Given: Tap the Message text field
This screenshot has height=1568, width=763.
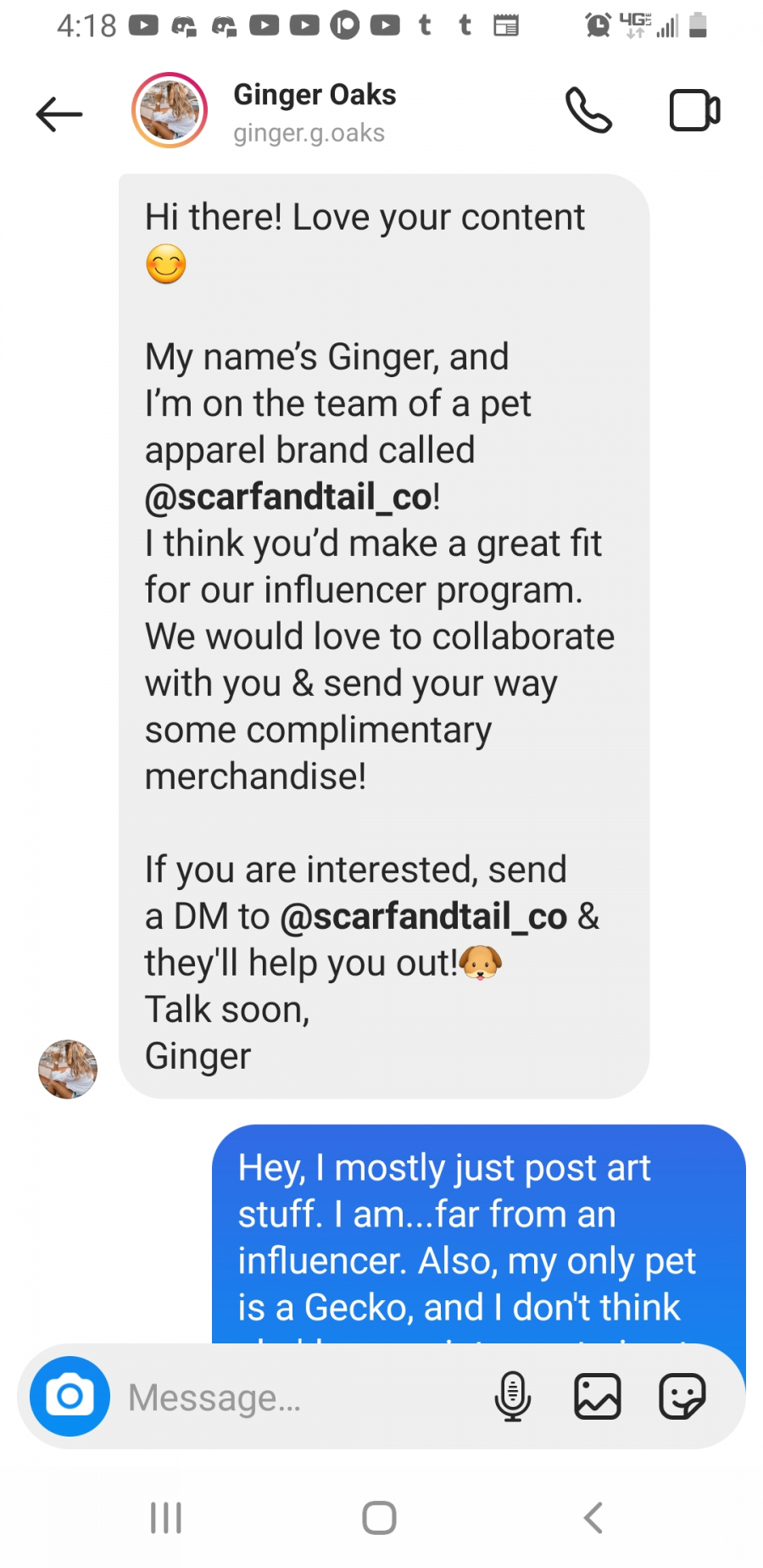Looking at the screenshot, I should pyautogui.click(x=301, y=1397).
